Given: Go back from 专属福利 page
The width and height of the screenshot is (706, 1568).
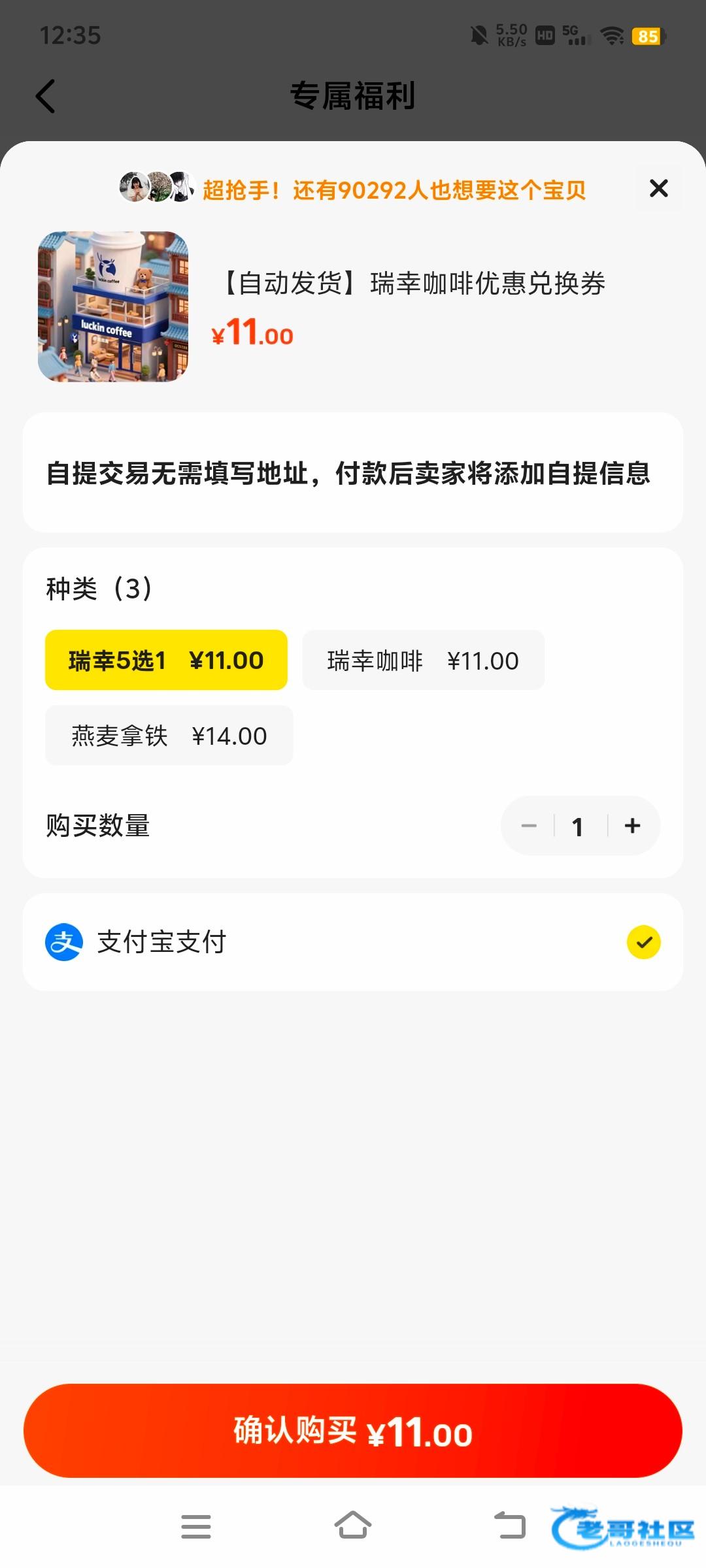Looking at the screenshot, I should [46, 97].
